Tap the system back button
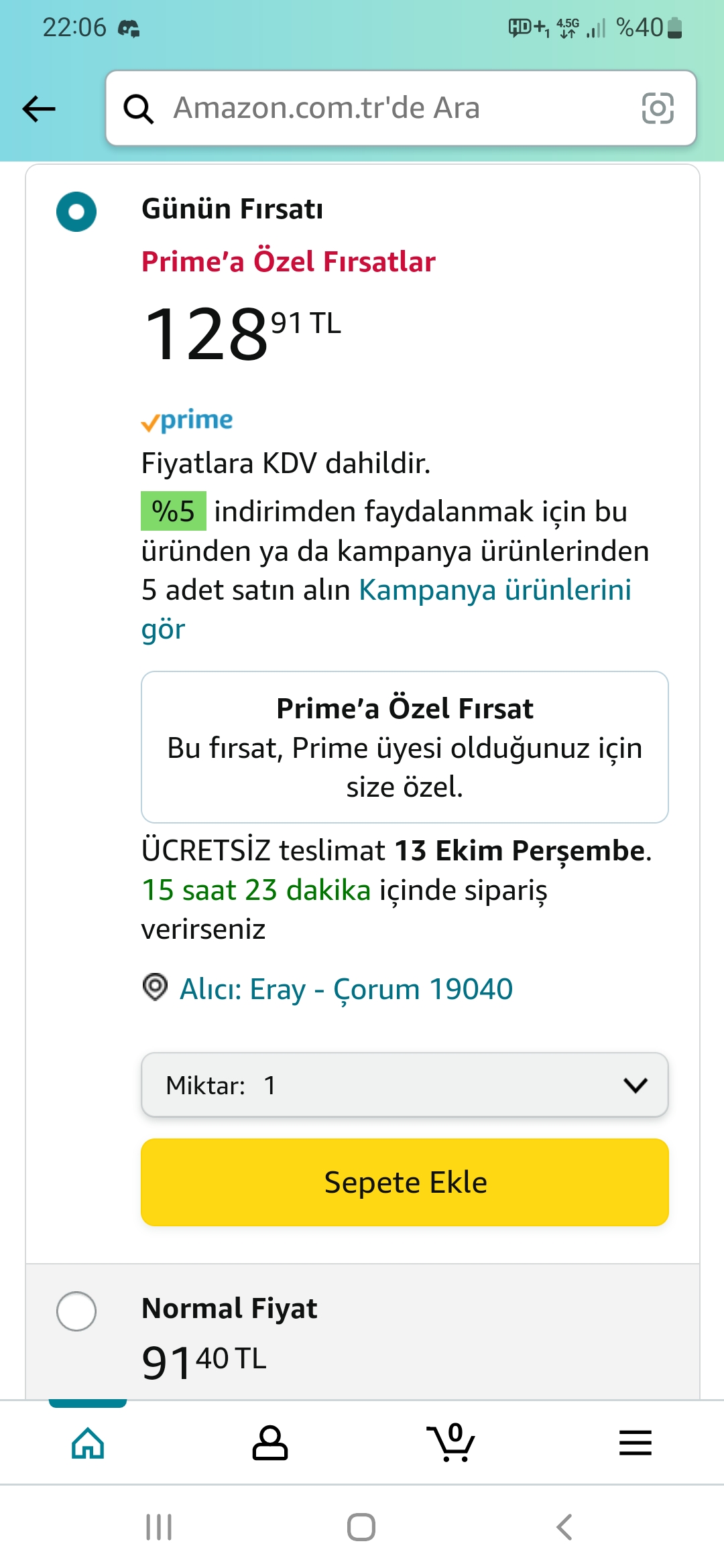 [x=564, y=1527]
